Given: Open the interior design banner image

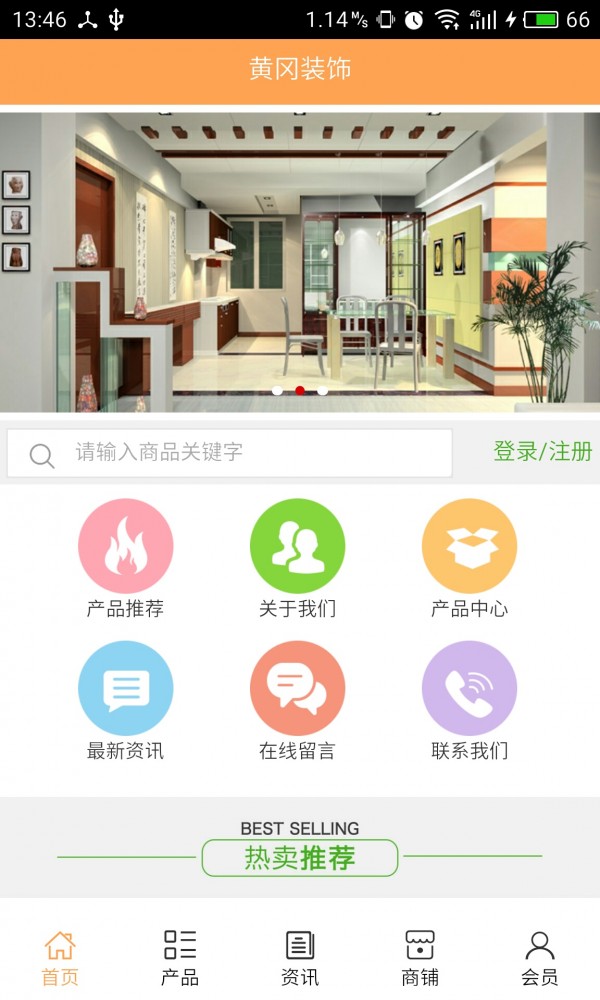Looking at the screenshot, I should point(300,262).
